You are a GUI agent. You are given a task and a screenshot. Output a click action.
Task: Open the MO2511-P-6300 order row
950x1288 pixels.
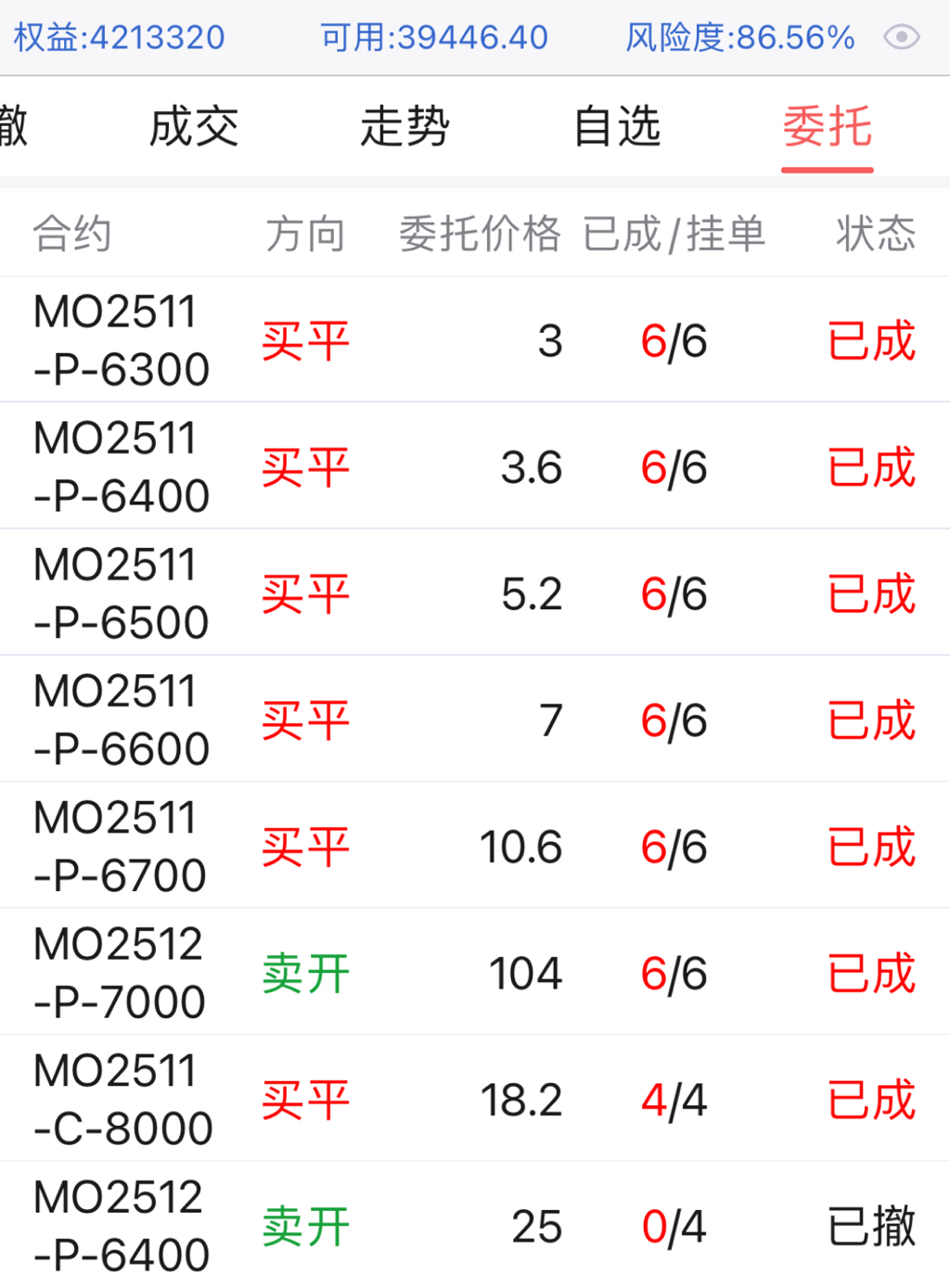(x=475, y=340)
